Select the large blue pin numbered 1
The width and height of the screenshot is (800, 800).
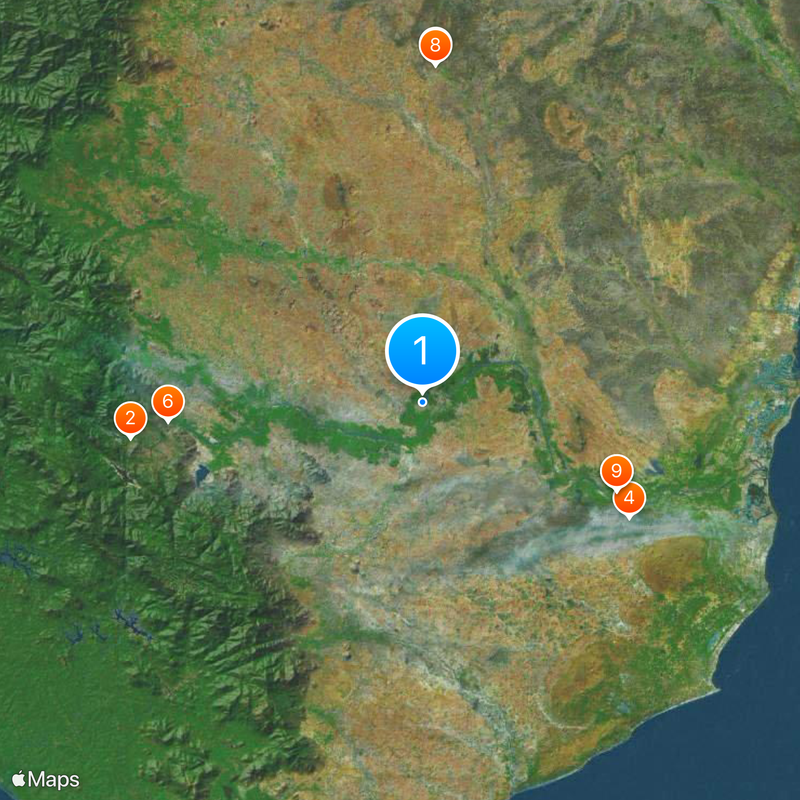tap(422, 351)
